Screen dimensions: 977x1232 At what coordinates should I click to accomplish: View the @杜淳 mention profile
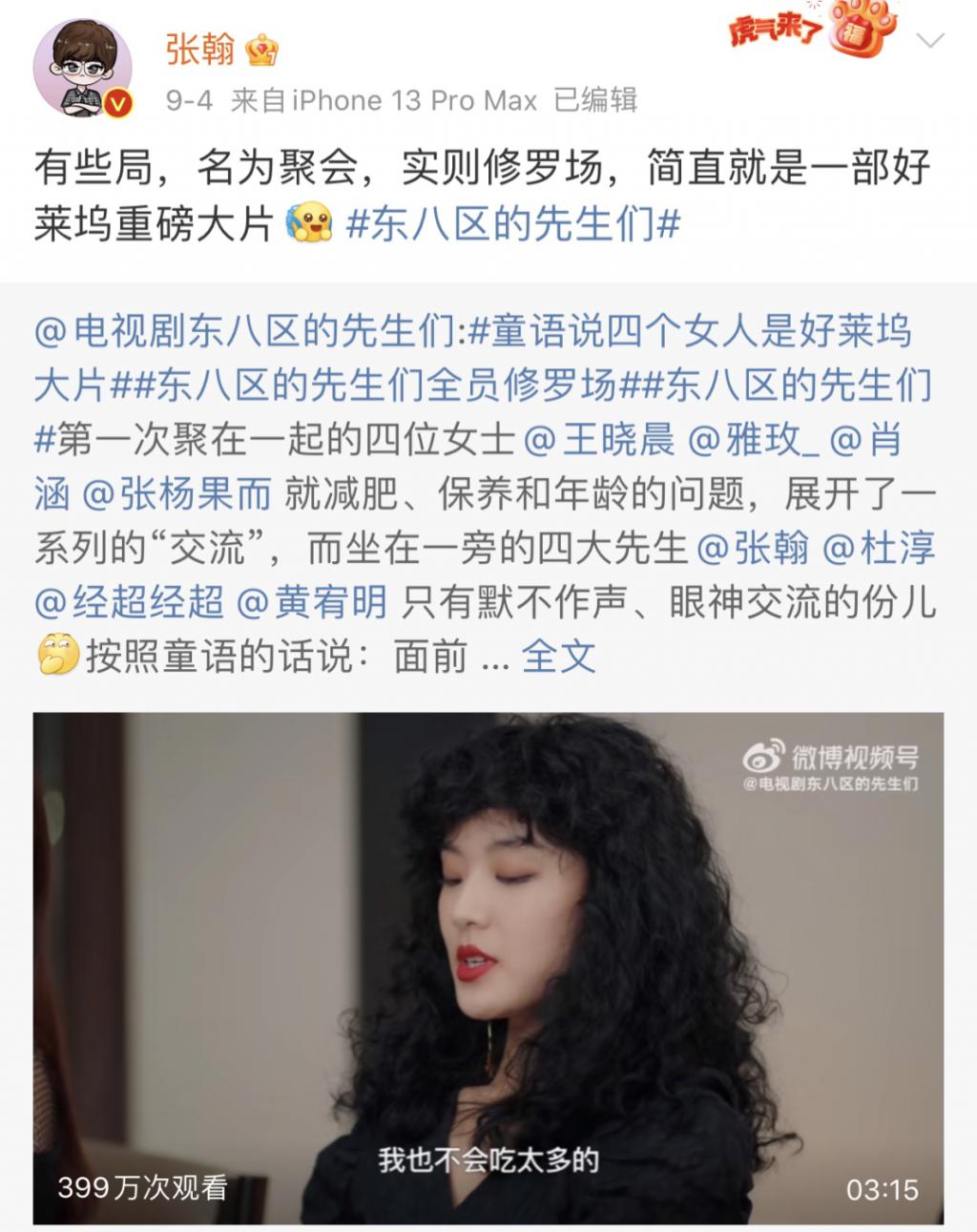tap(879, 548)
